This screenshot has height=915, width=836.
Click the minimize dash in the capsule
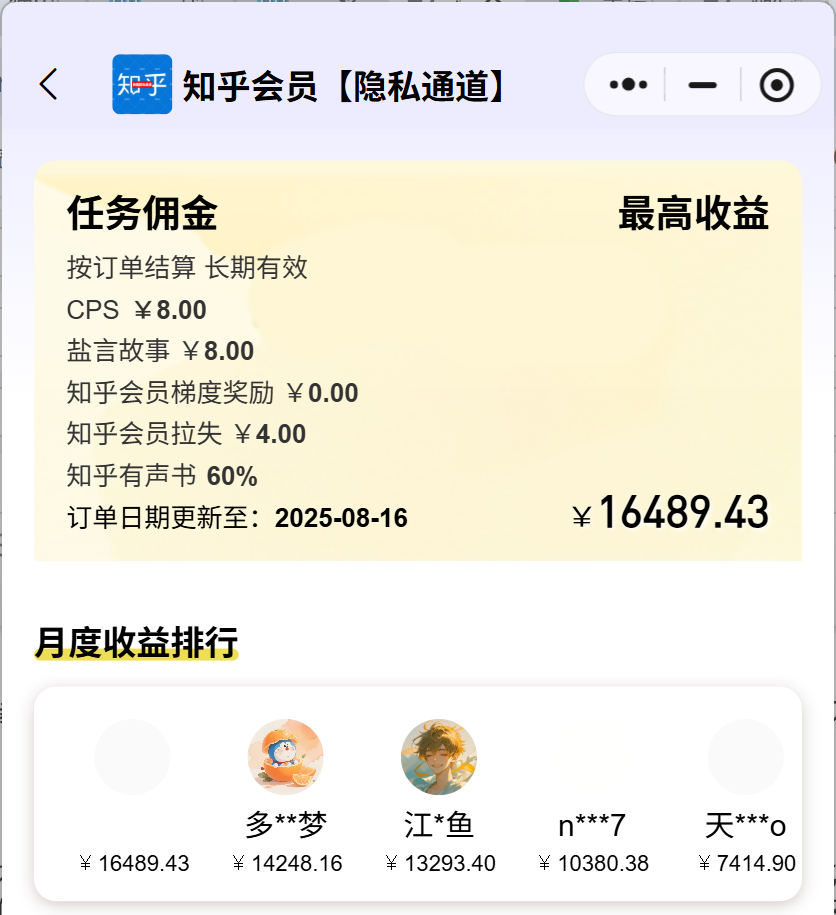click(x=702, y=85)
